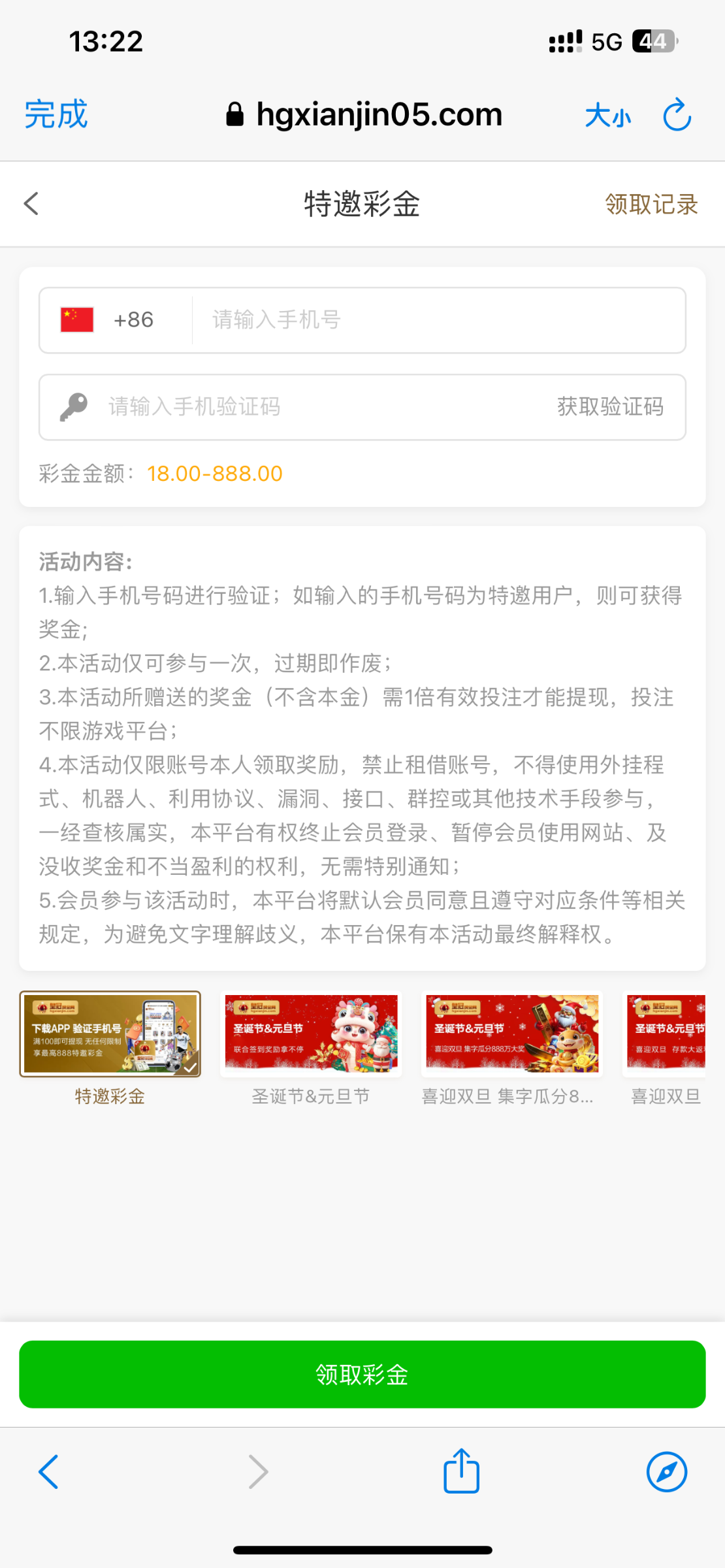Share this page via the share icon
The width and height of the screenshot is (725, 1568).
462,1471
